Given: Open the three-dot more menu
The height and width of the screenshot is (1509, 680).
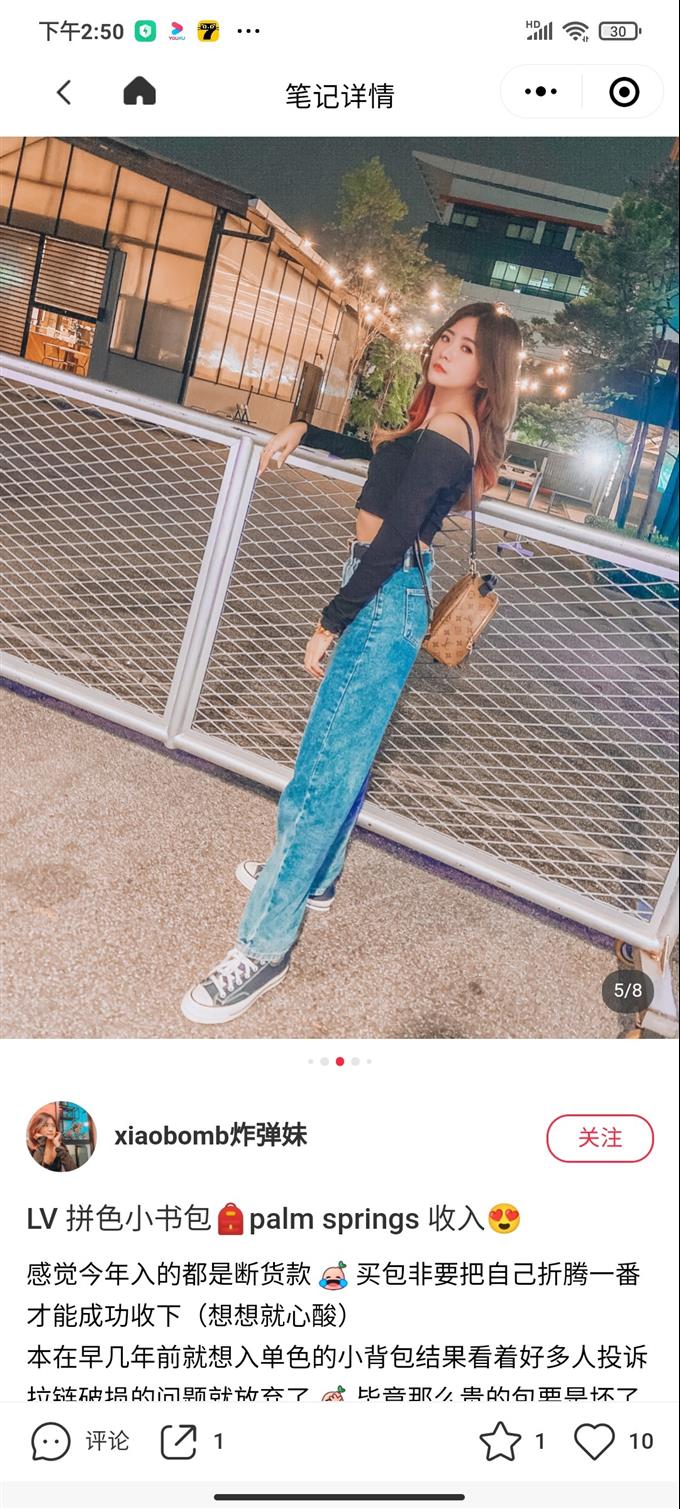Looking at the screenshot, I should point(540,92).
